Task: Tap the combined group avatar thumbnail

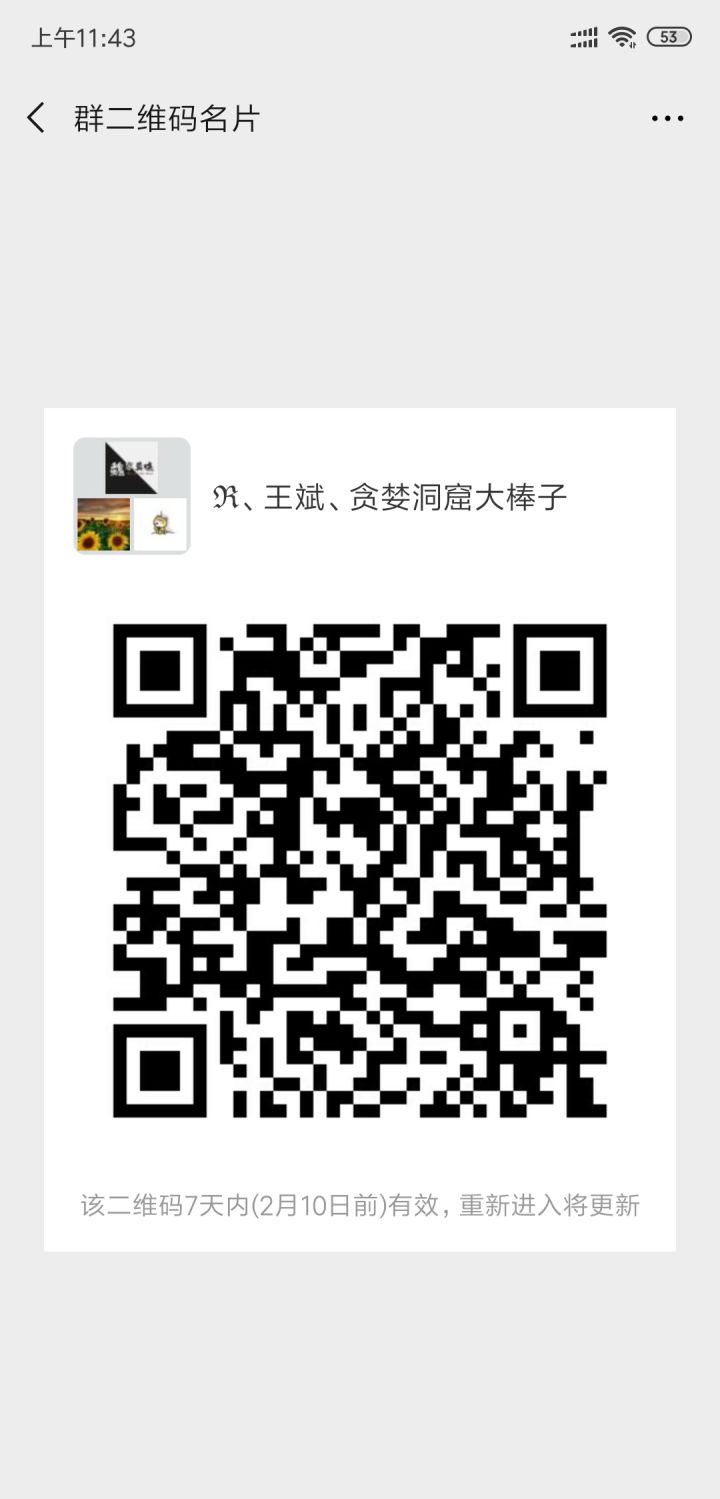Action: point(131,494)
